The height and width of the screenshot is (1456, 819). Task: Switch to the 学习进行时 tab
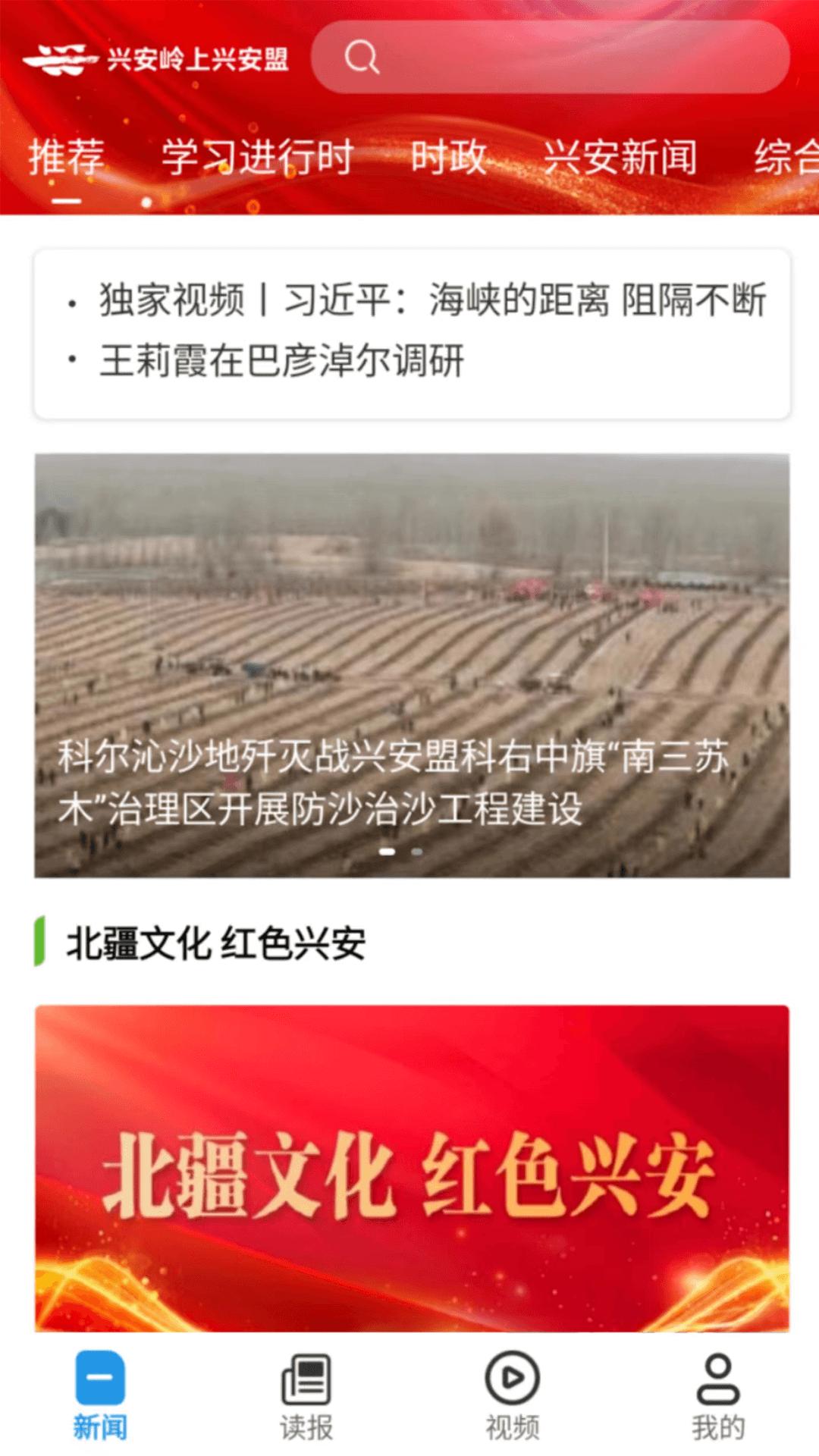(x=258, y=157)
